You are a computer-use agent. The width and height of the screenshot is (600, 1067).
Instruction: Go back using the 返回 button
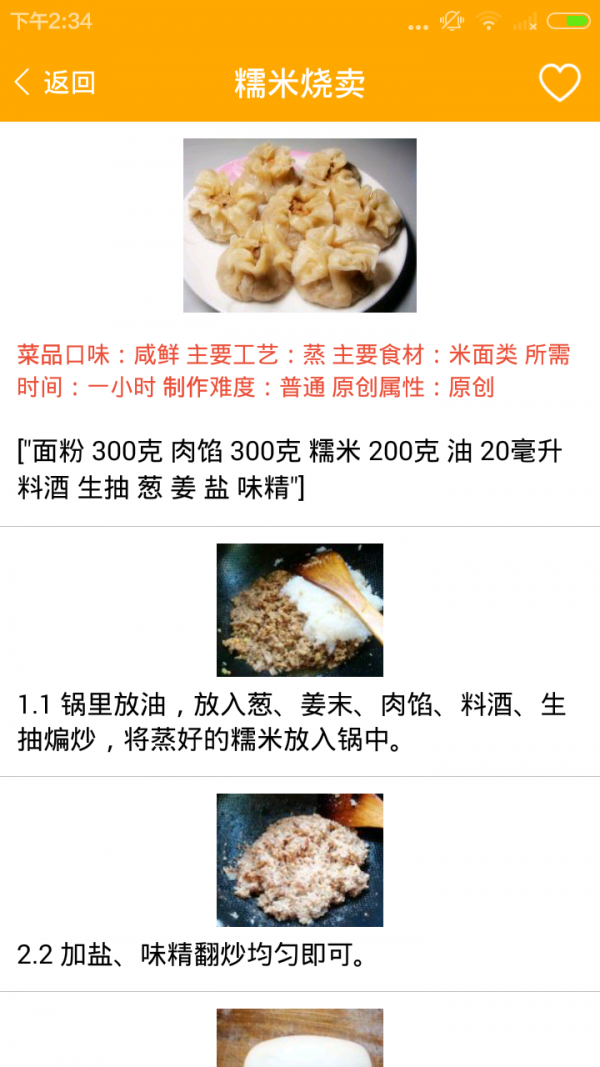tap(55, 83)
